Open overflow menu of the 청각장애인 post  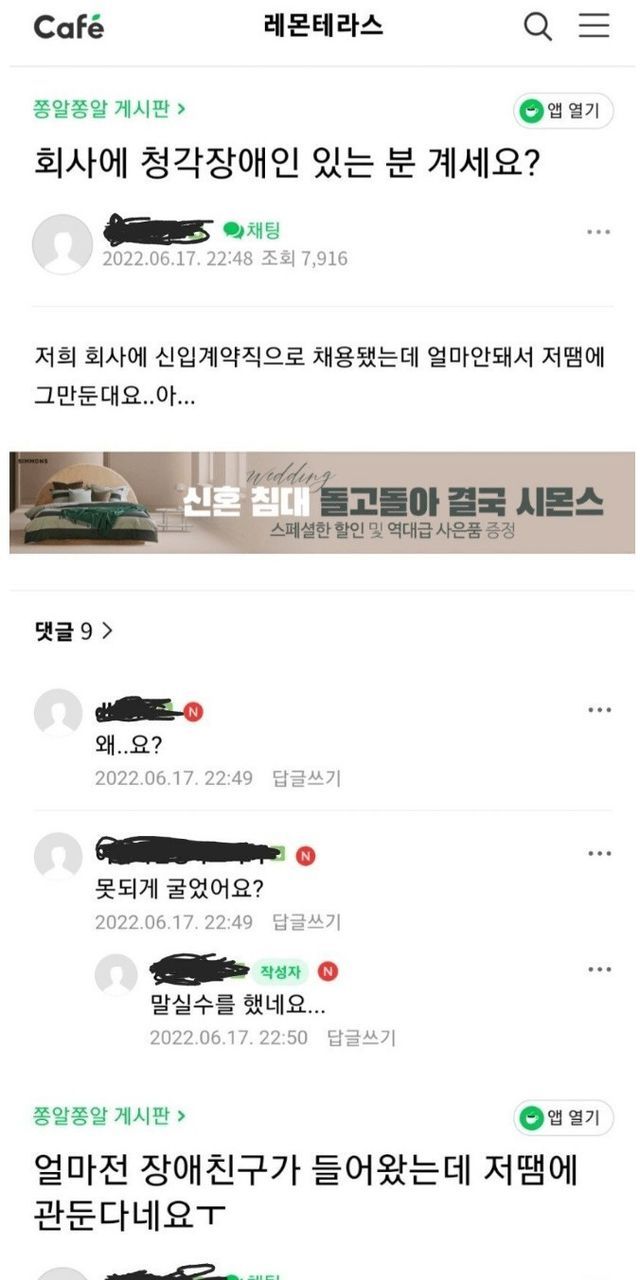click(598, 232)
